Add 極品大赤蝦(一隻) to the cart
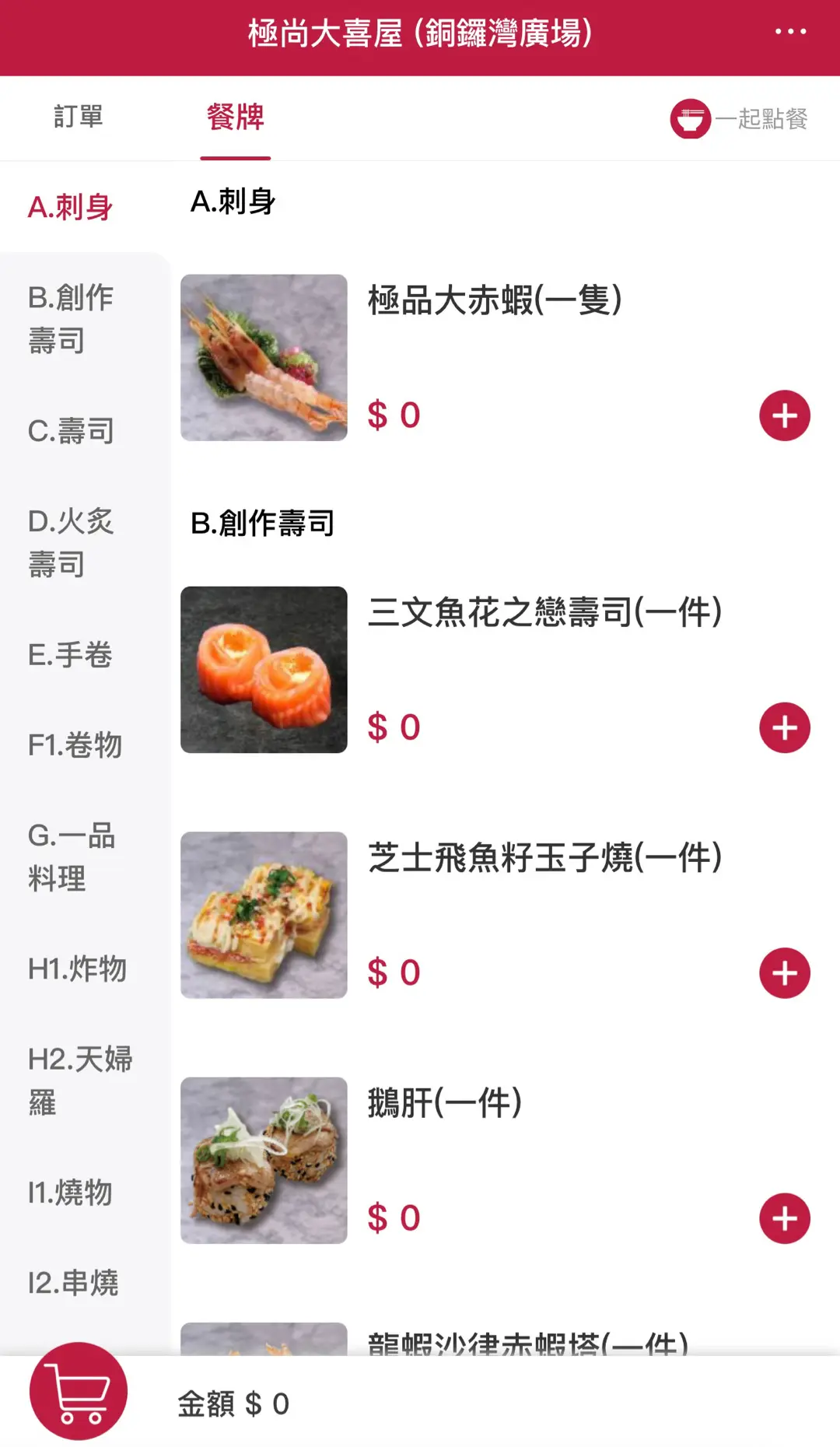The width and height of the screenshot is (840, 1447). click(x=784, y=415)
